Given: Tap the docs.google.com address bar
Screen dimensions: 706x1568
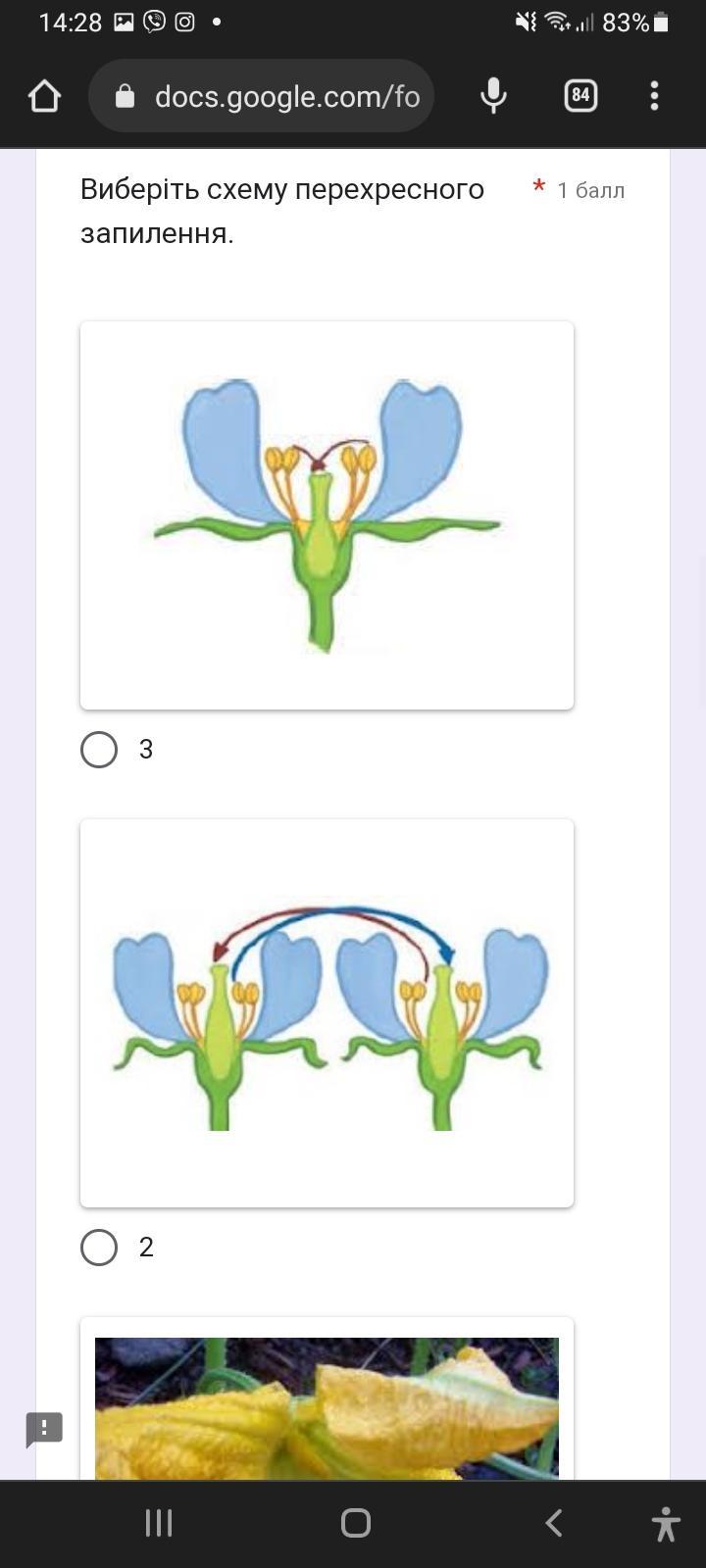Looking at the screenshot, I should pyautogui.click(x=262, y=96).
